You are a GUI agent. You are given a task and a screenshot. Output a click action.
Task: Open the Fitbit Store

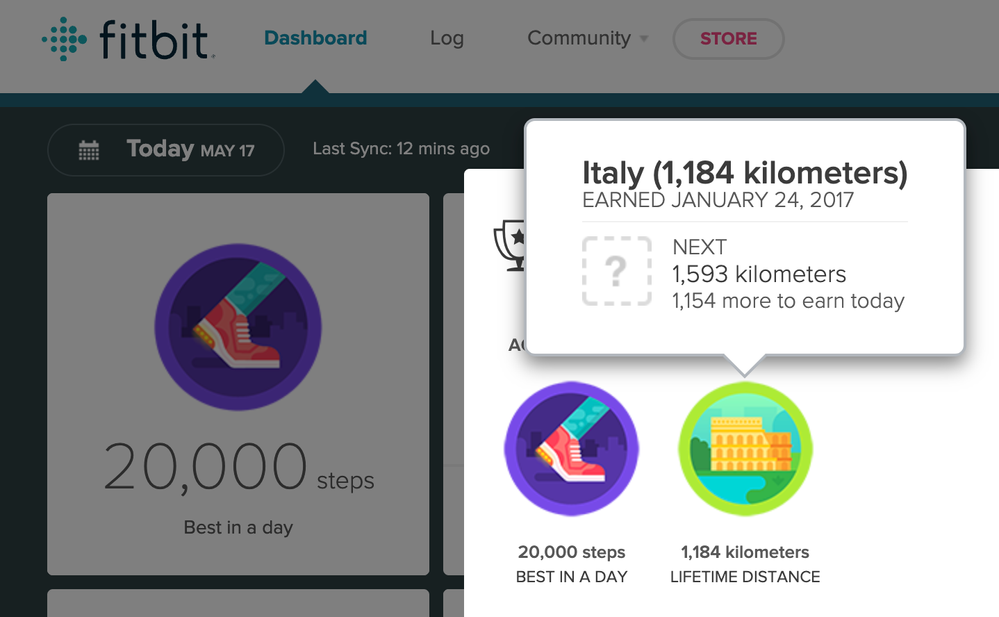728,39
